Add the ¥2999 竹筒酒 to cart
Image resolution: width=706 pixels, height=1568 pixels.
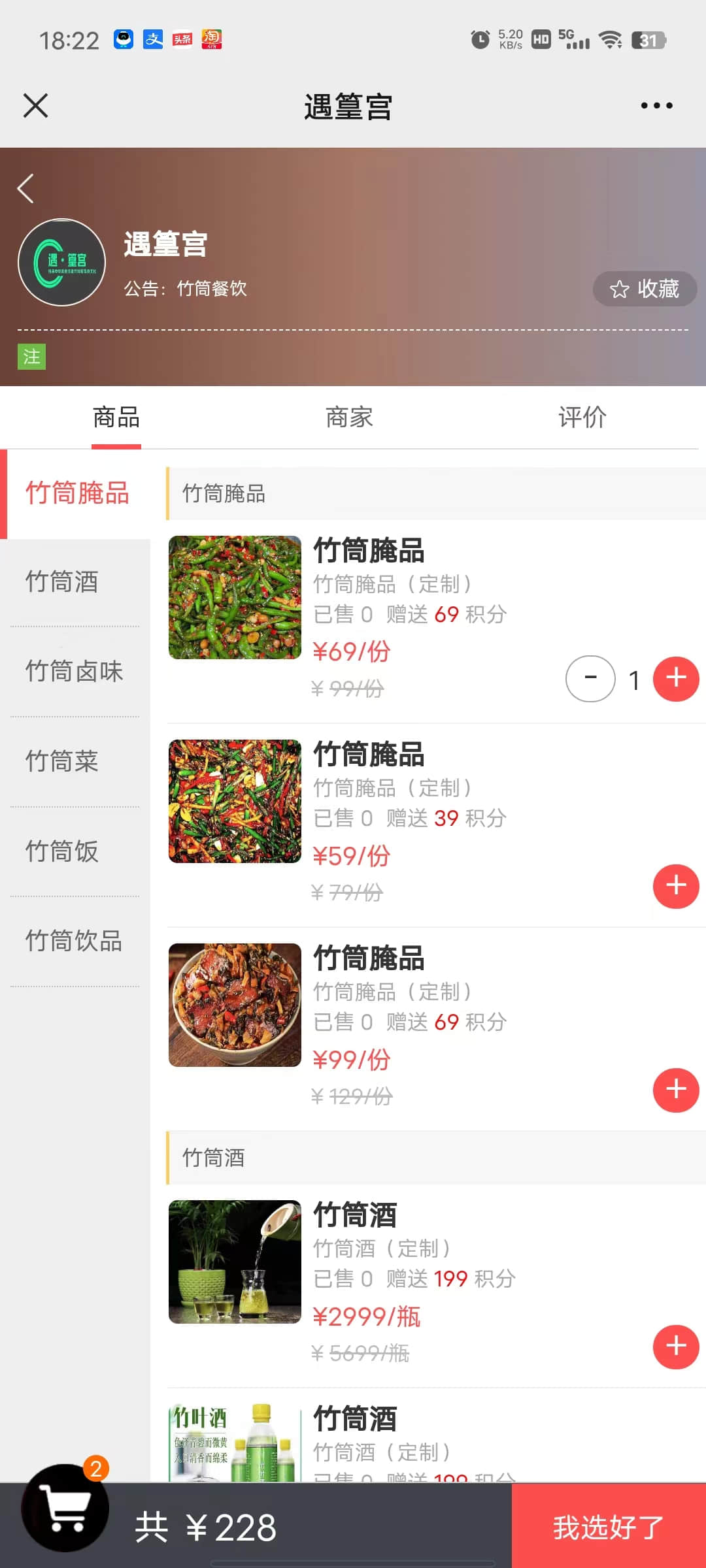(676, 1347)
